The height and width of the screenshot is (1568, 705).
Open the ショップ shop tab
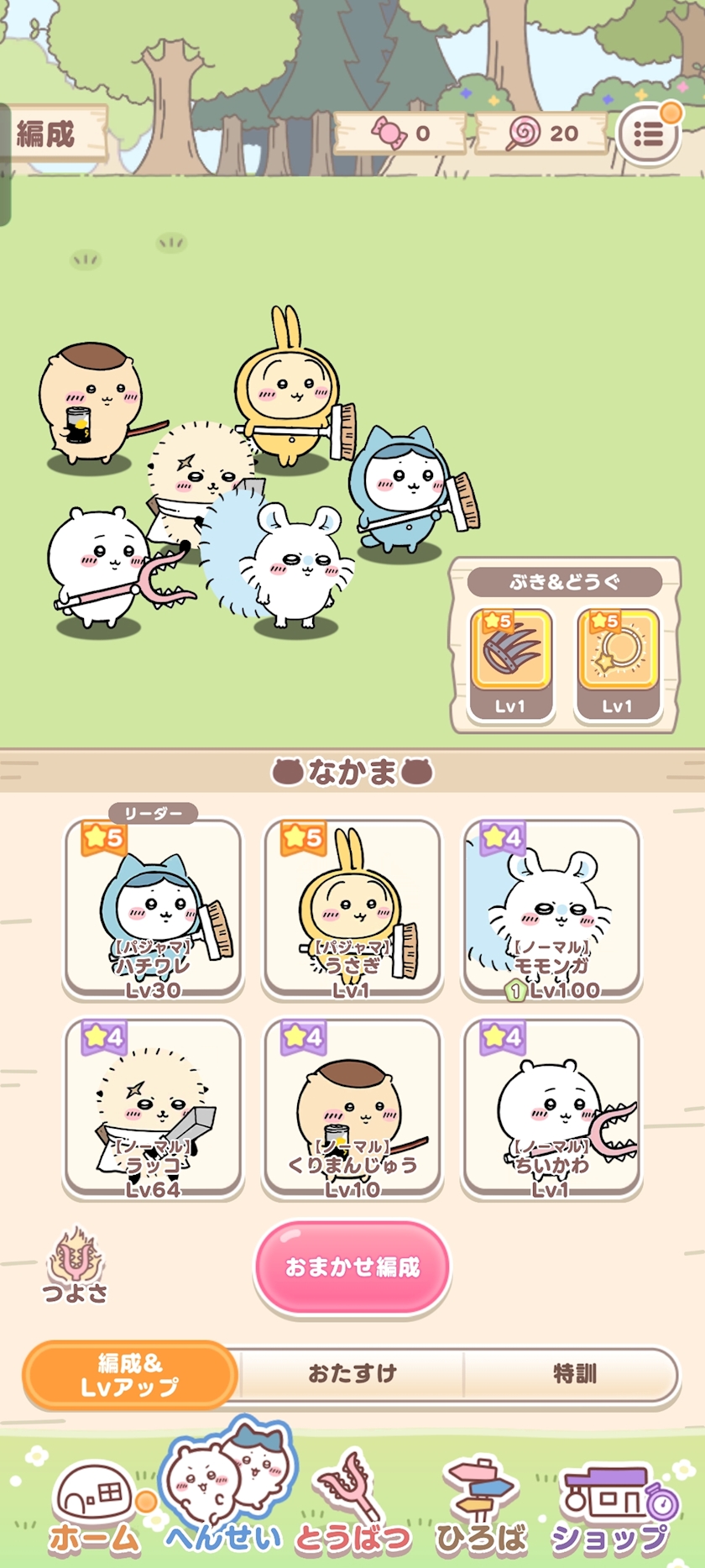[611, 1508]
